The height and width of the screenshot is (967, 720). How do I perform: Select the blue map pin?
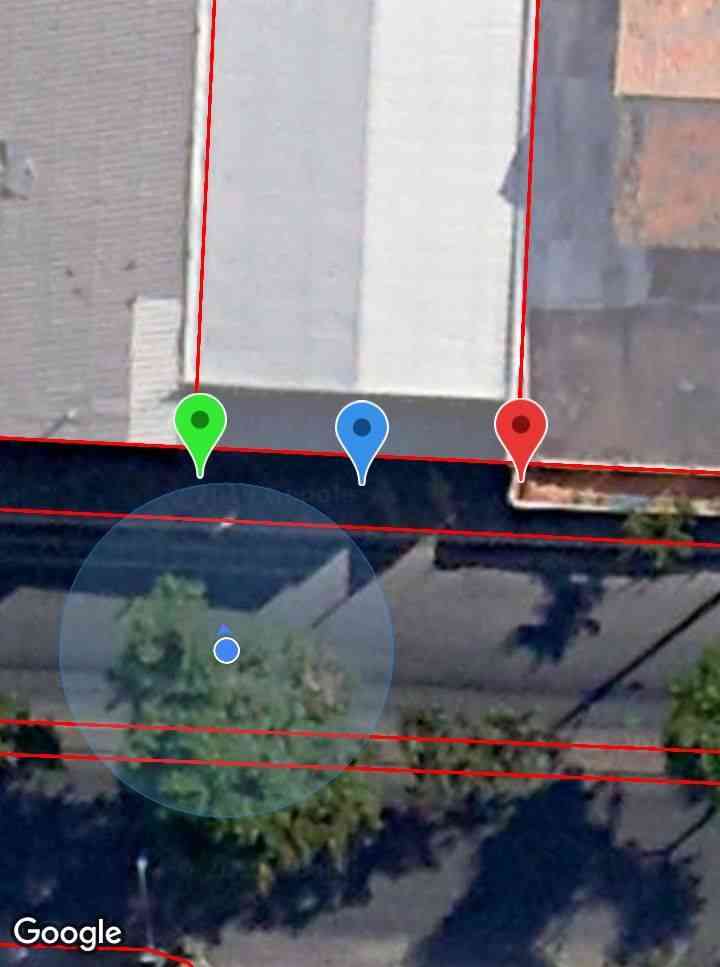pos(361,431)
